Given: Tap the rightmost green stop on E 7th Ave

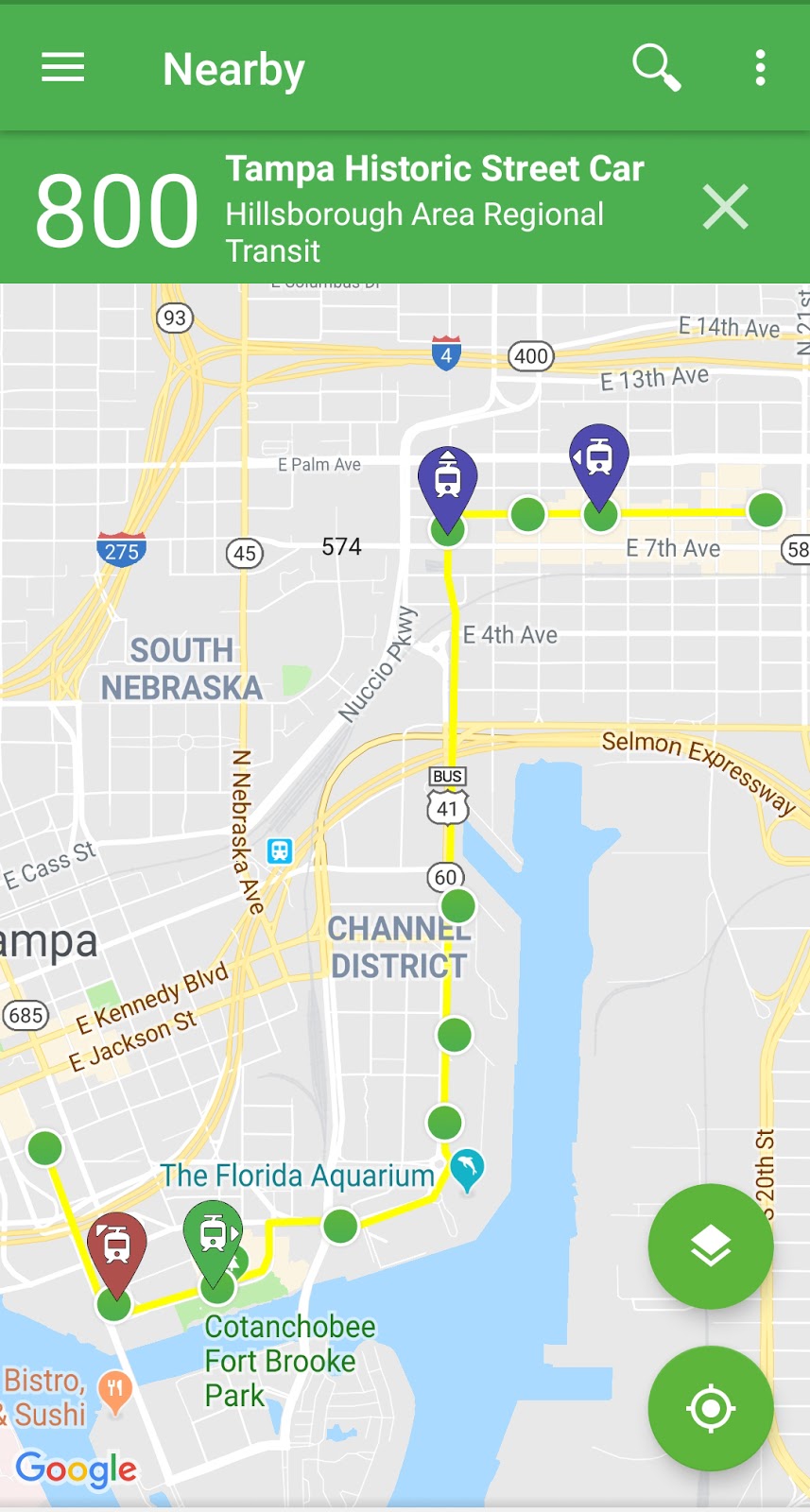Looking at the screenshot, I should pyautogui.click(x=766, y=509).
